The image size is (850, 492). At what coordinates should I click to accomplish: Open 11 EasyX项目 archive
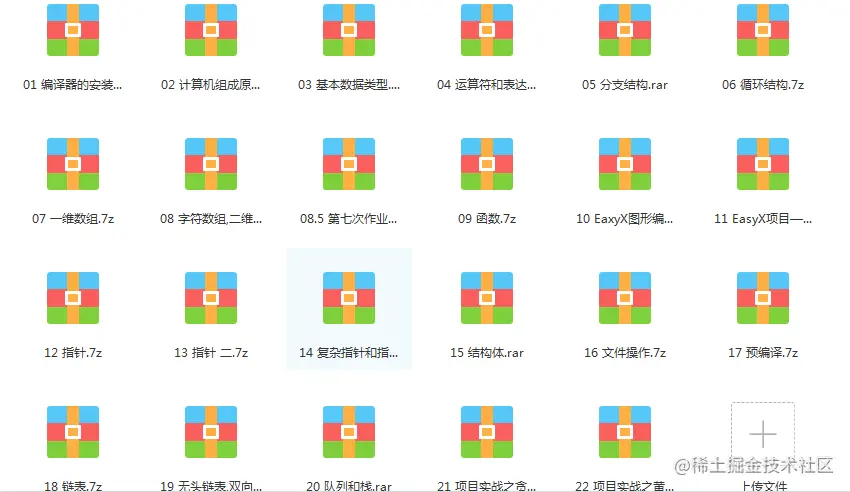coord(762,164)
